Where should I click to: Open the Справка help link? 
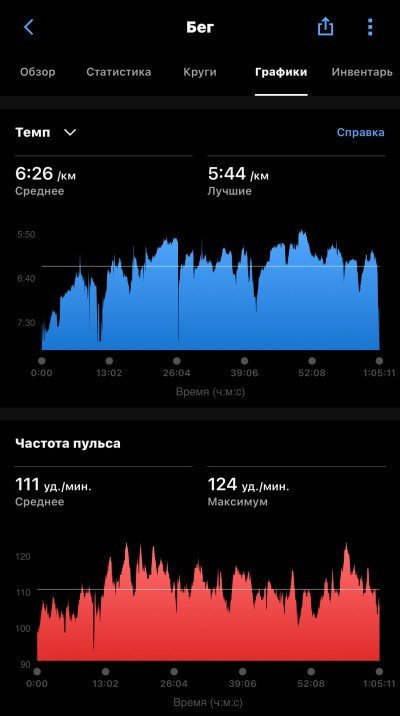(x=361, y=132)
